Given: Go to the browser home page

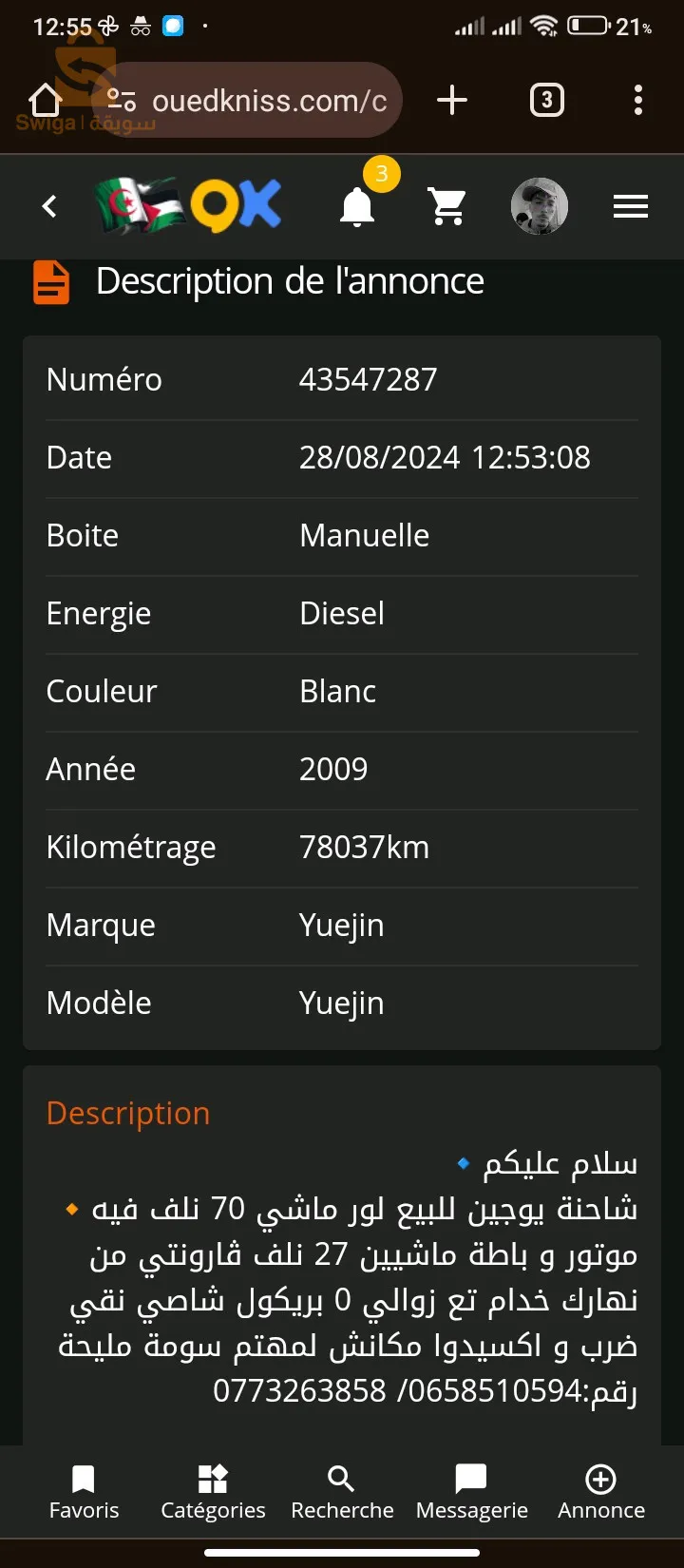Looking at the screenshot, I should pos(45,100).
